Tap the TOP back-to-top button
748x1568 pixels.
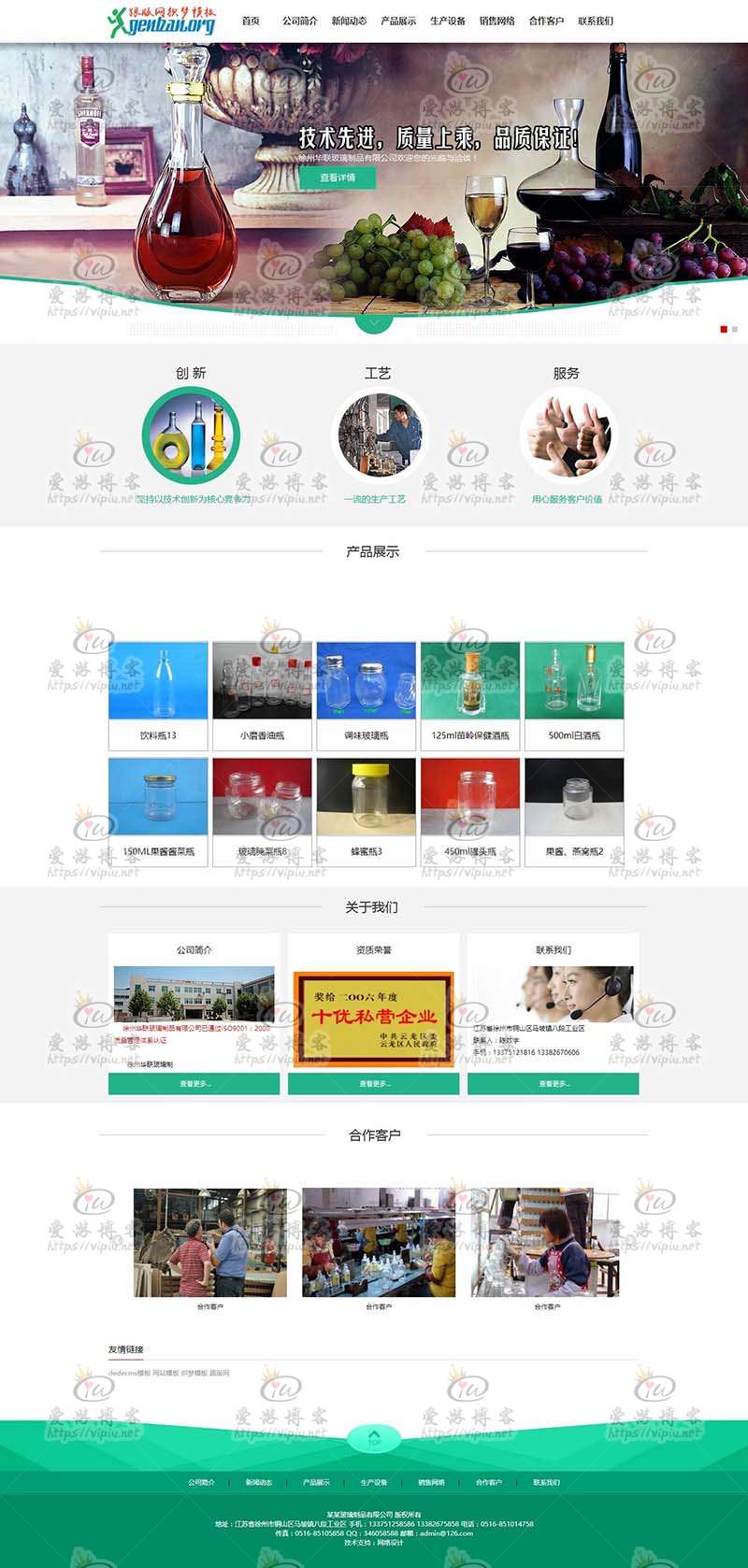coord(374,1438)
